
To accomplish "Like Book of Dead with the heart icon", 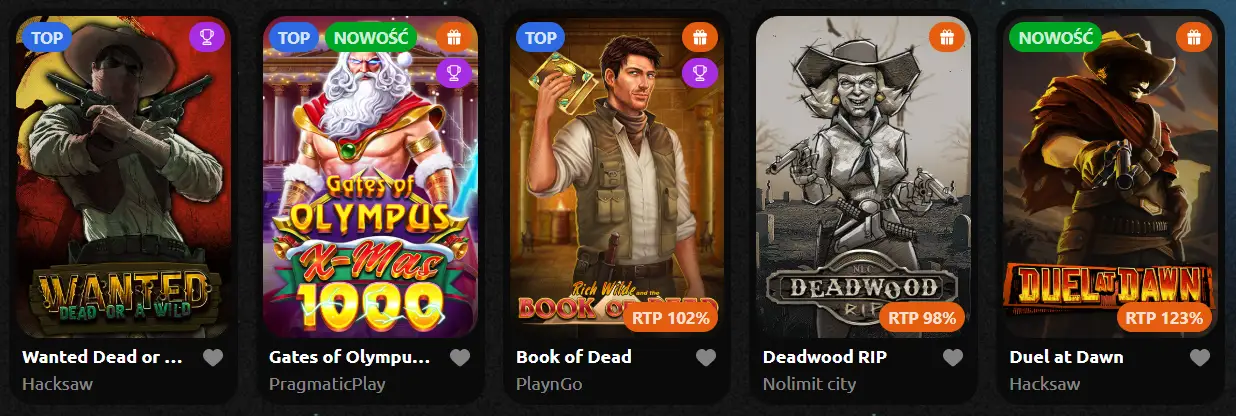I will (x=706, y=358).
